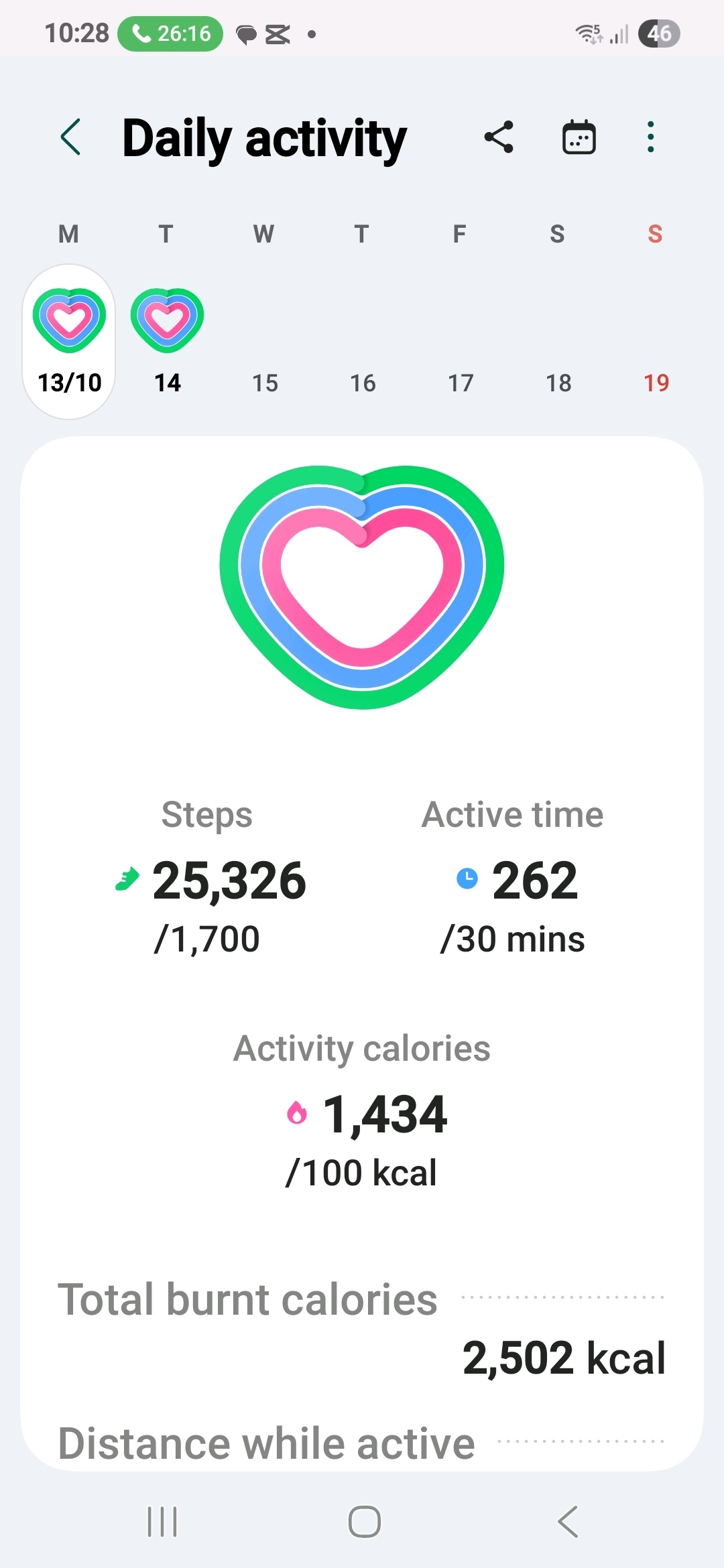The width and height of the screenshot is (724, 1568).
Task: Open recent apps from navigation bar
Action: click(x=162, y=1521)
